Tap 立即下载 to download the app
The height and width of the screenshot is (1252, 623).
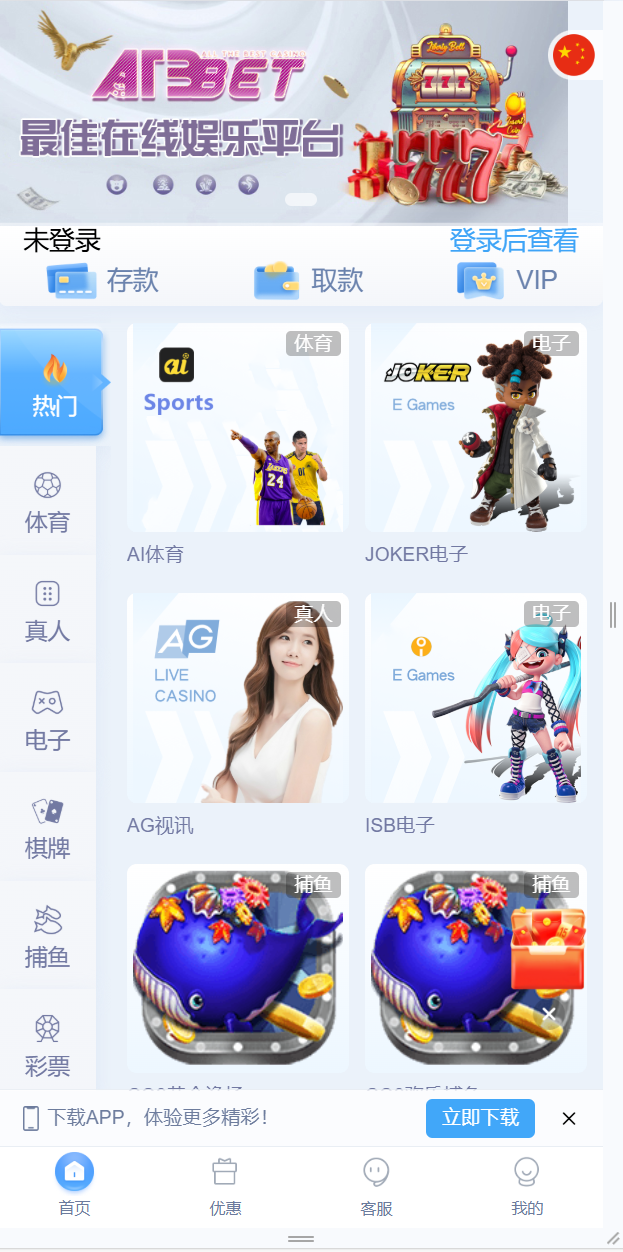tap(480, 1118)
